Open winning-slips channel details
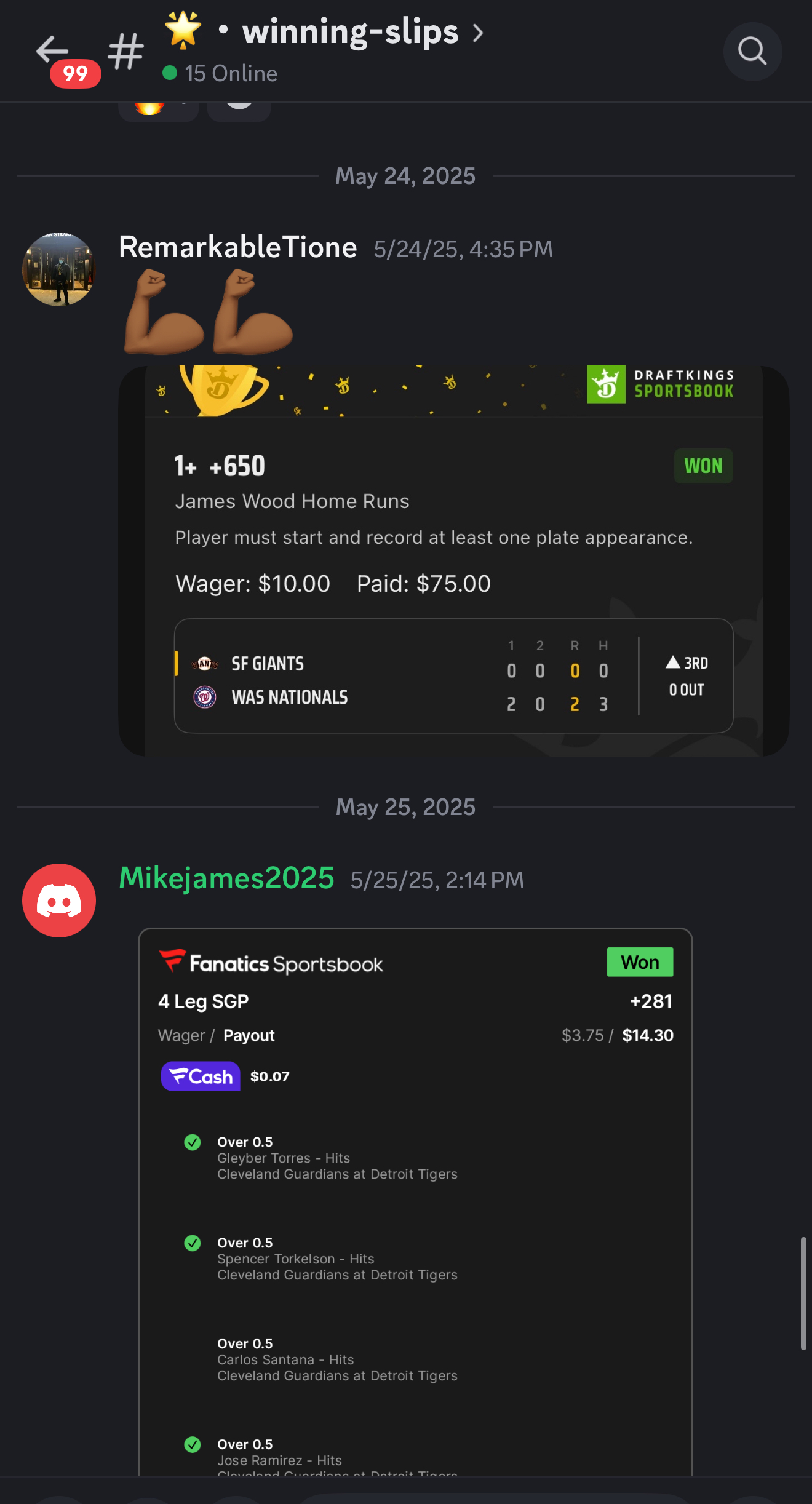 pos(351,32)
